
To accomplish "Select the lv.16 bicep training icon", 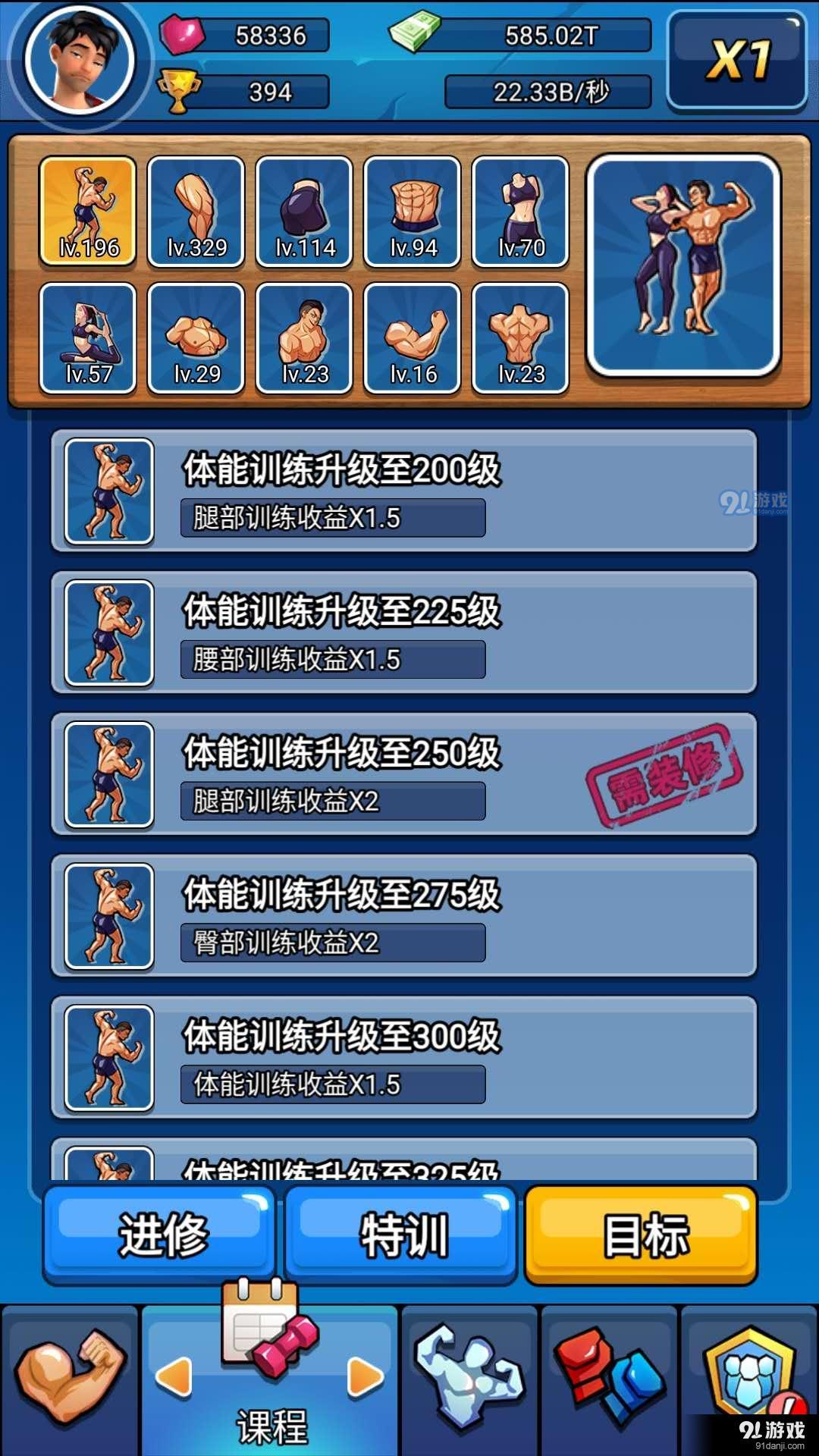I will coord(413,339).
